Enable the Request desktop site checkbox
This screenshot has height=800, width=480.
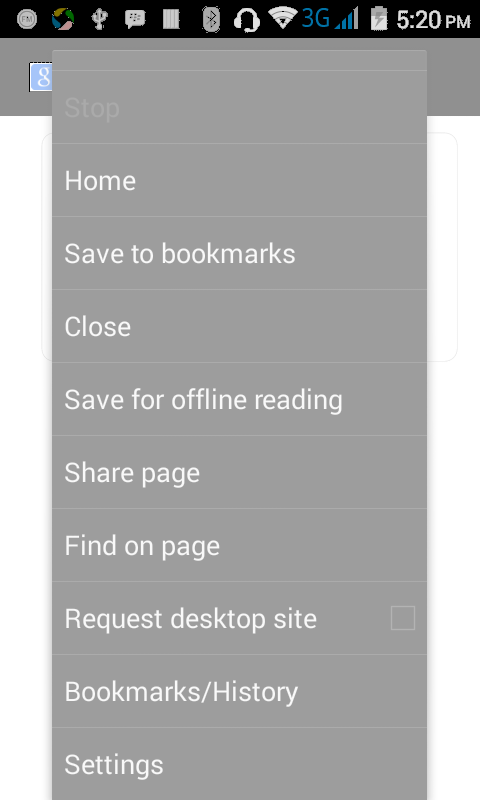point(402,618)
